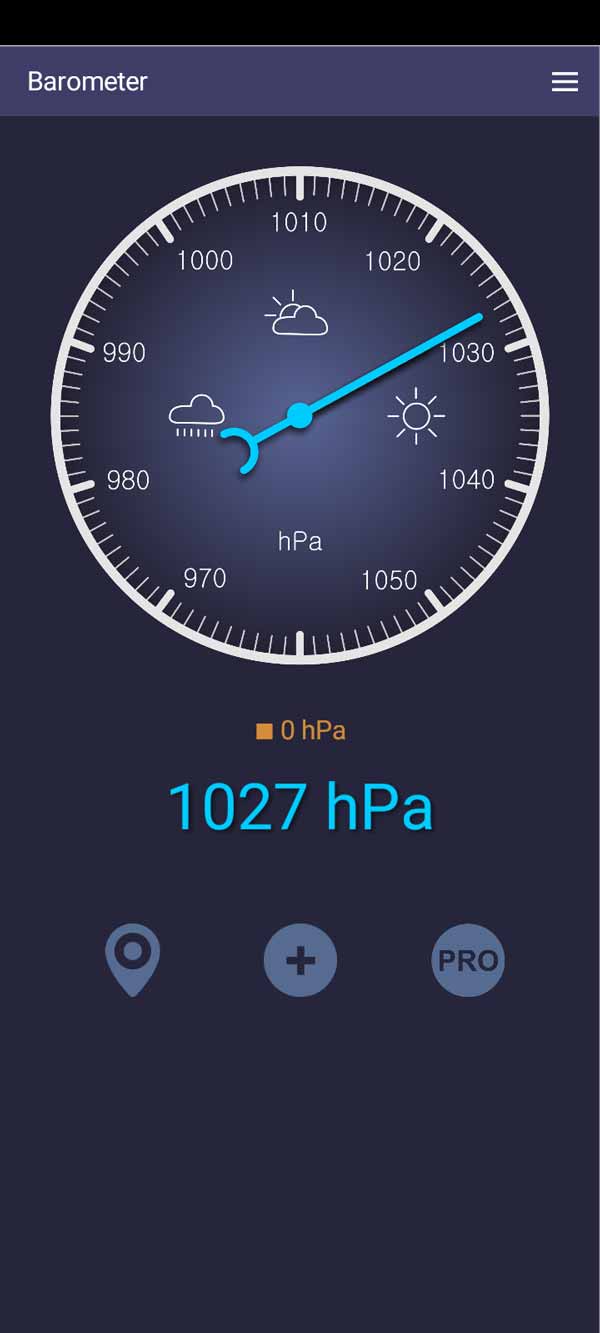Screen dimensions: 600x1333
Task: Open the PRO upgrade button
Action: (468, 960)
